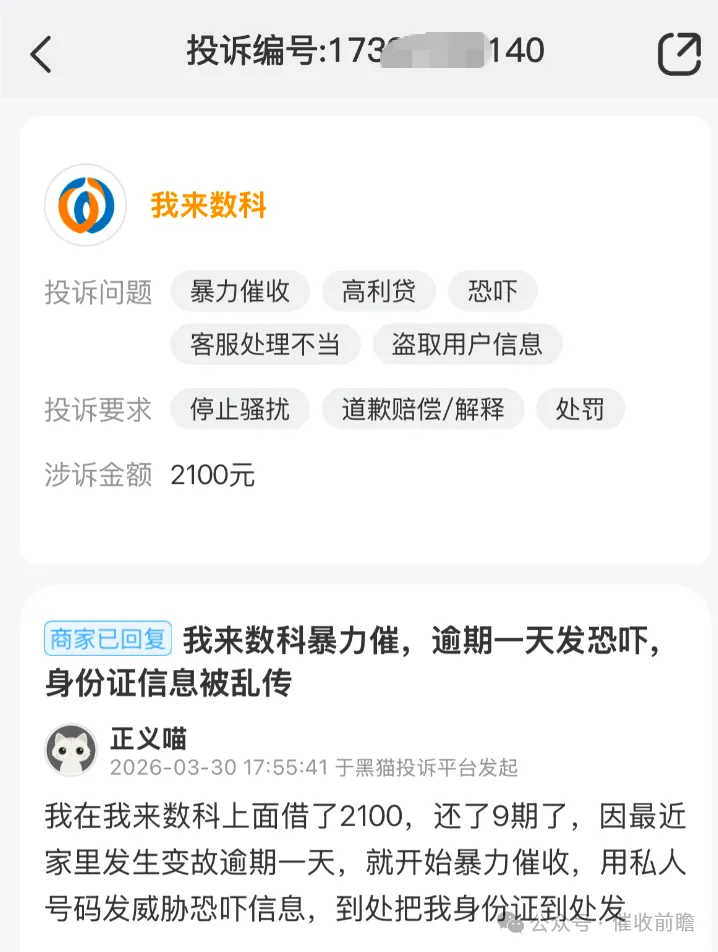
Task: Select the 暴力催收 tag
Action: (x=240, y=292)
